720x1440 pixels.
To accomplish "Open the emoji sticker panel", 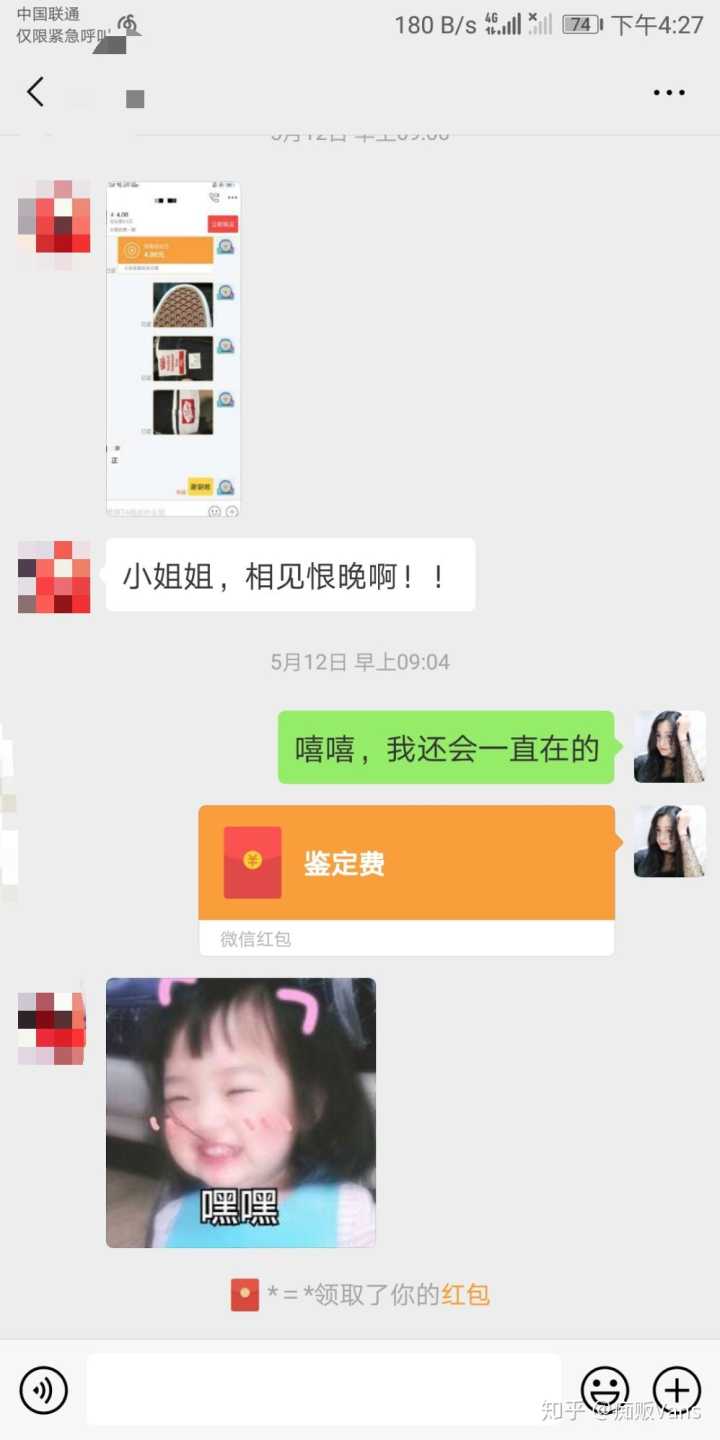I will click(605, 1390).
